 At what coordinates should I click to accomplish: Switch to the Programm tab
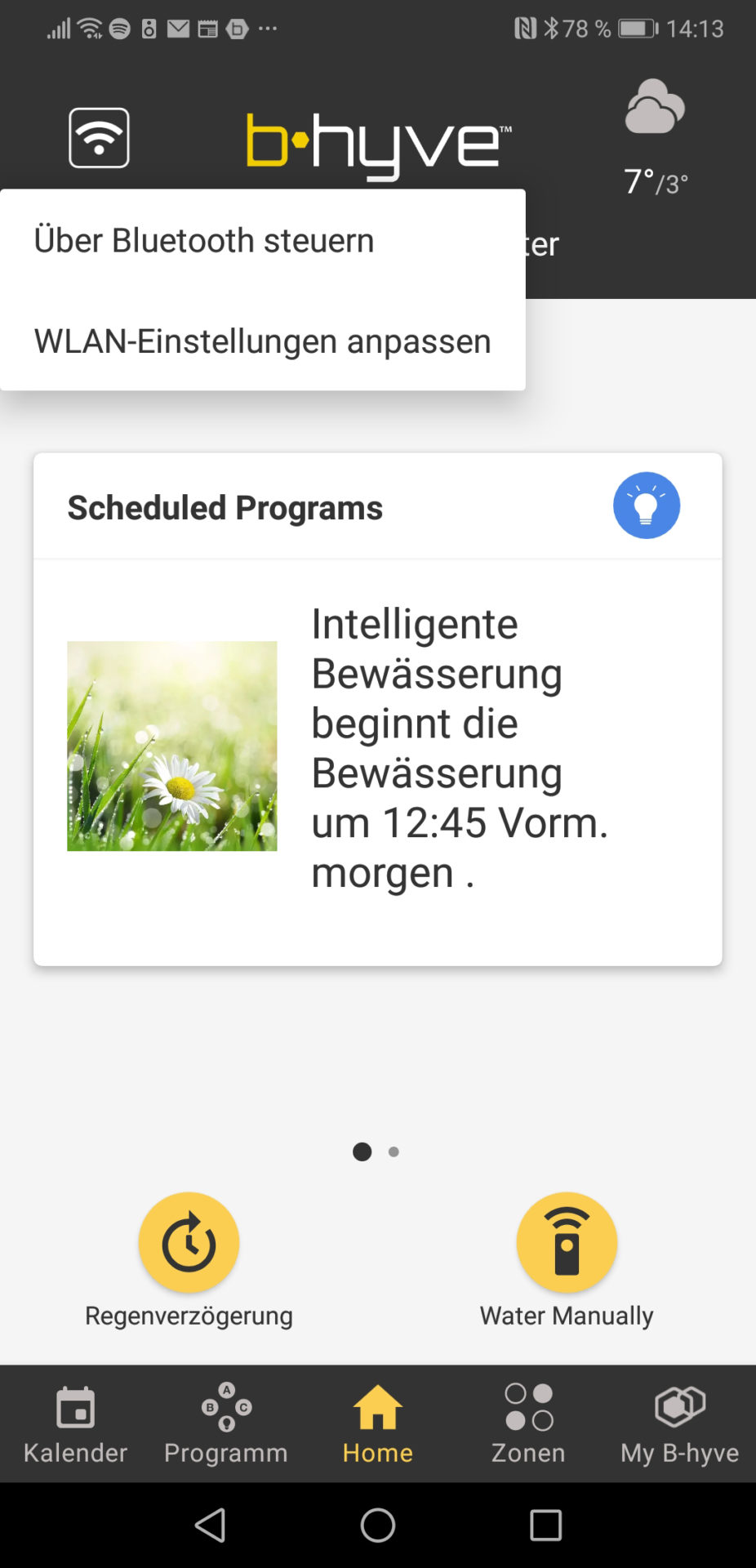click(x=226, y=1424)
